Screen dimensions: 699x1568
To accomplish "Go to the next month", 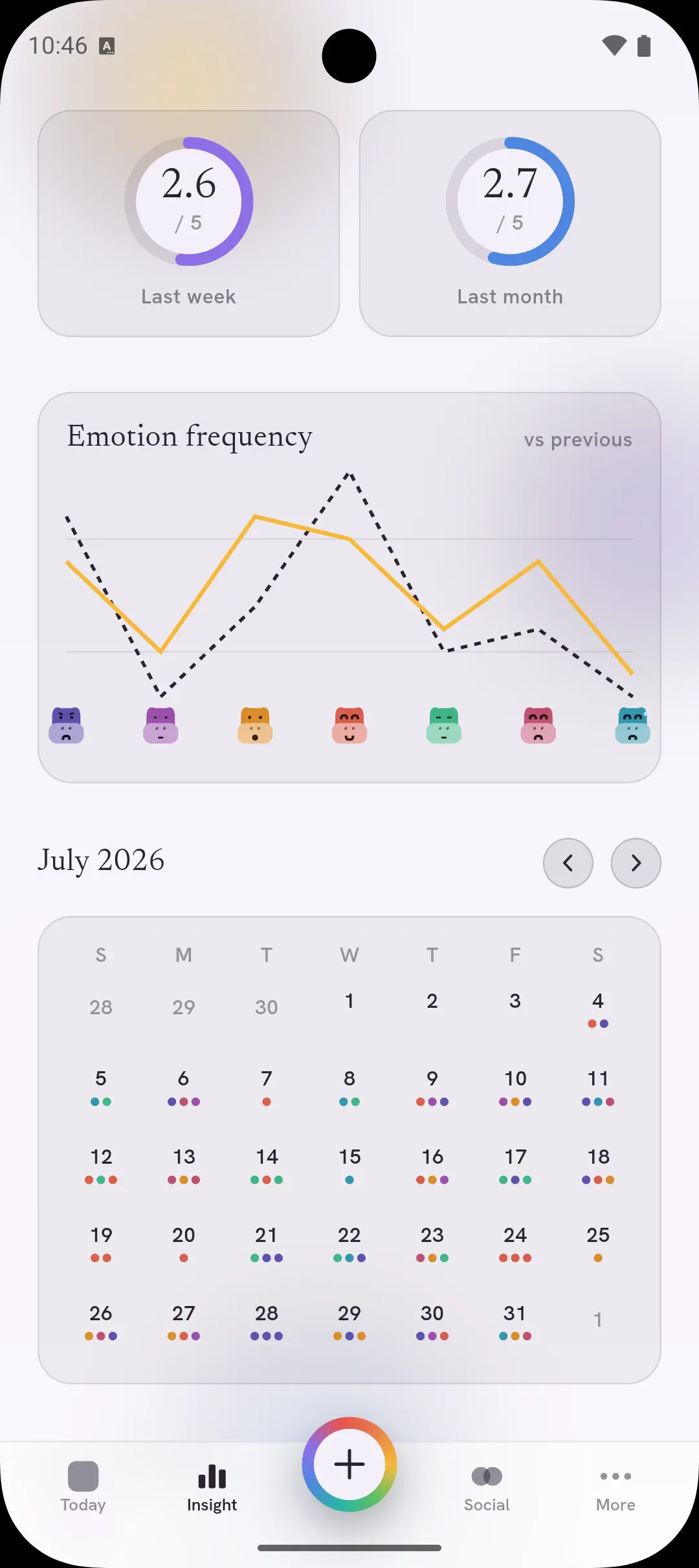I will click(636, 863).
